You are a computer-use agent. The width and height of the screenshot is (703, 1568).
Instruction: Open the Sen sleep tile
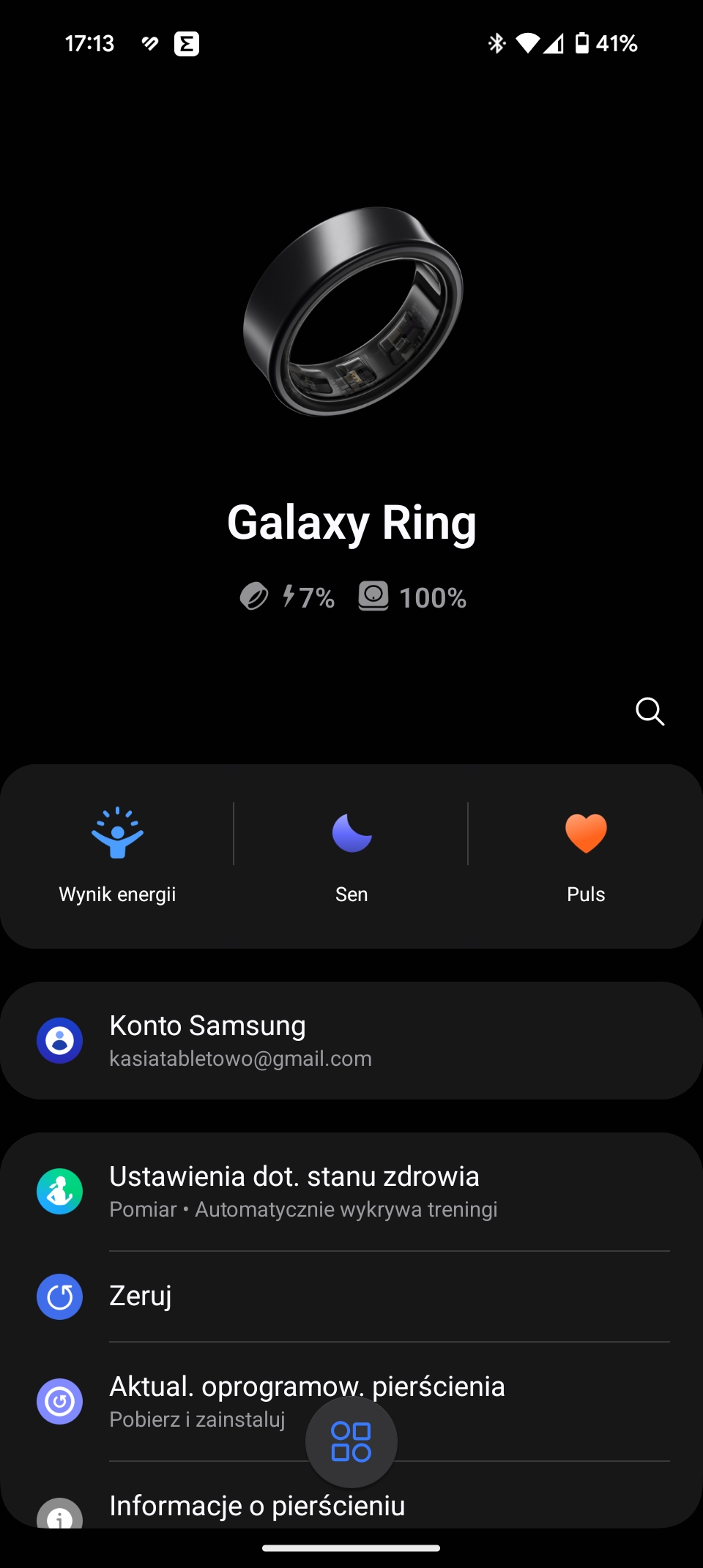point(351,856)
